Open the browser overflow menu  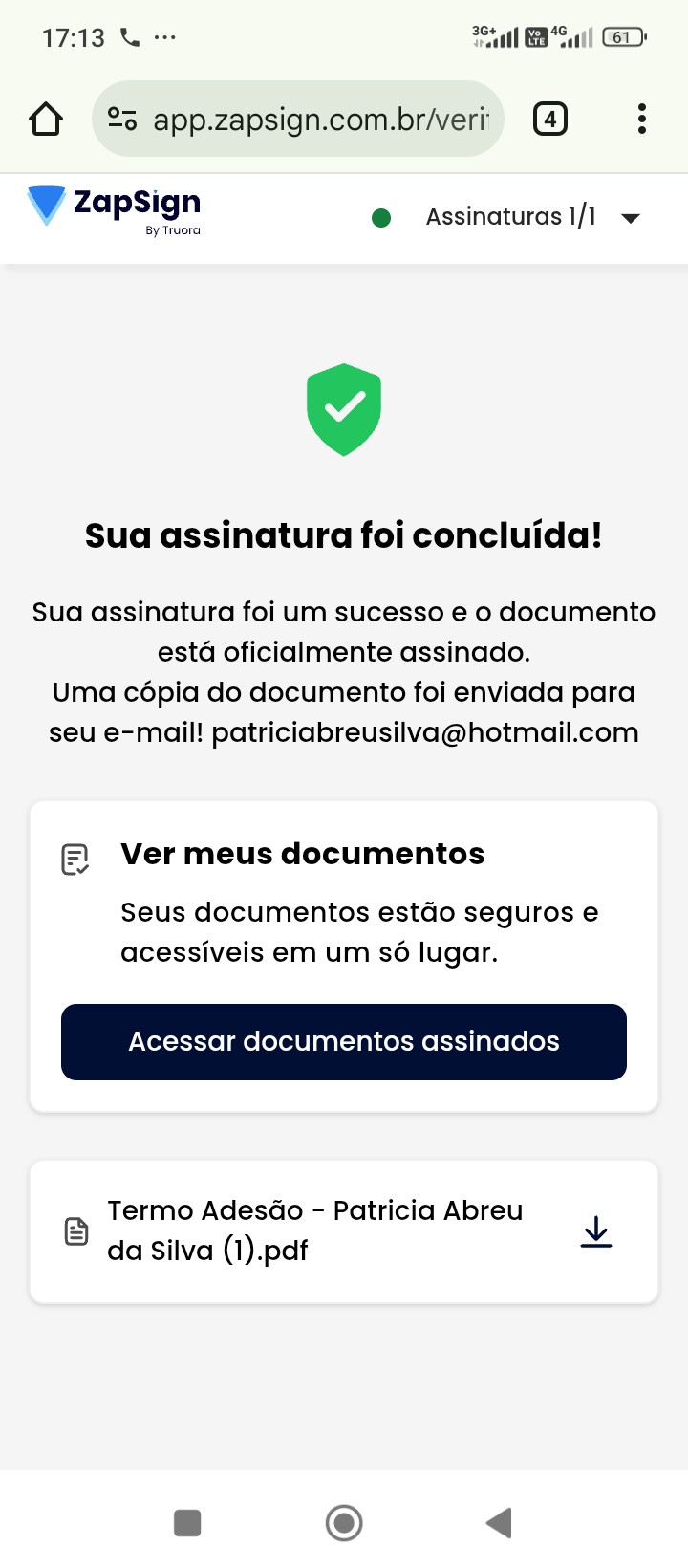pos(641,120)
